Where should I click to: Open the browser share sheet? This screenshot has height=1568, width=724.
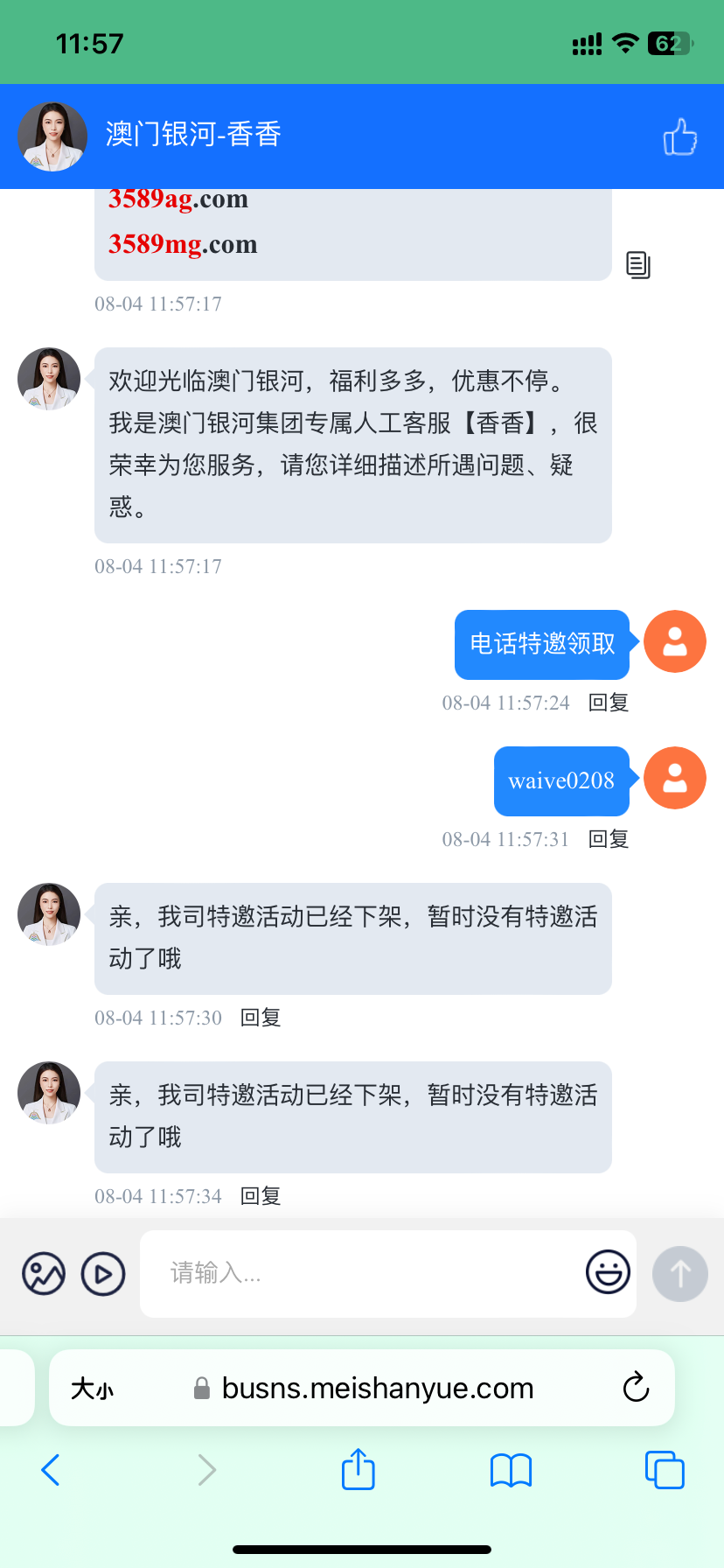(x=359, y=1469)
